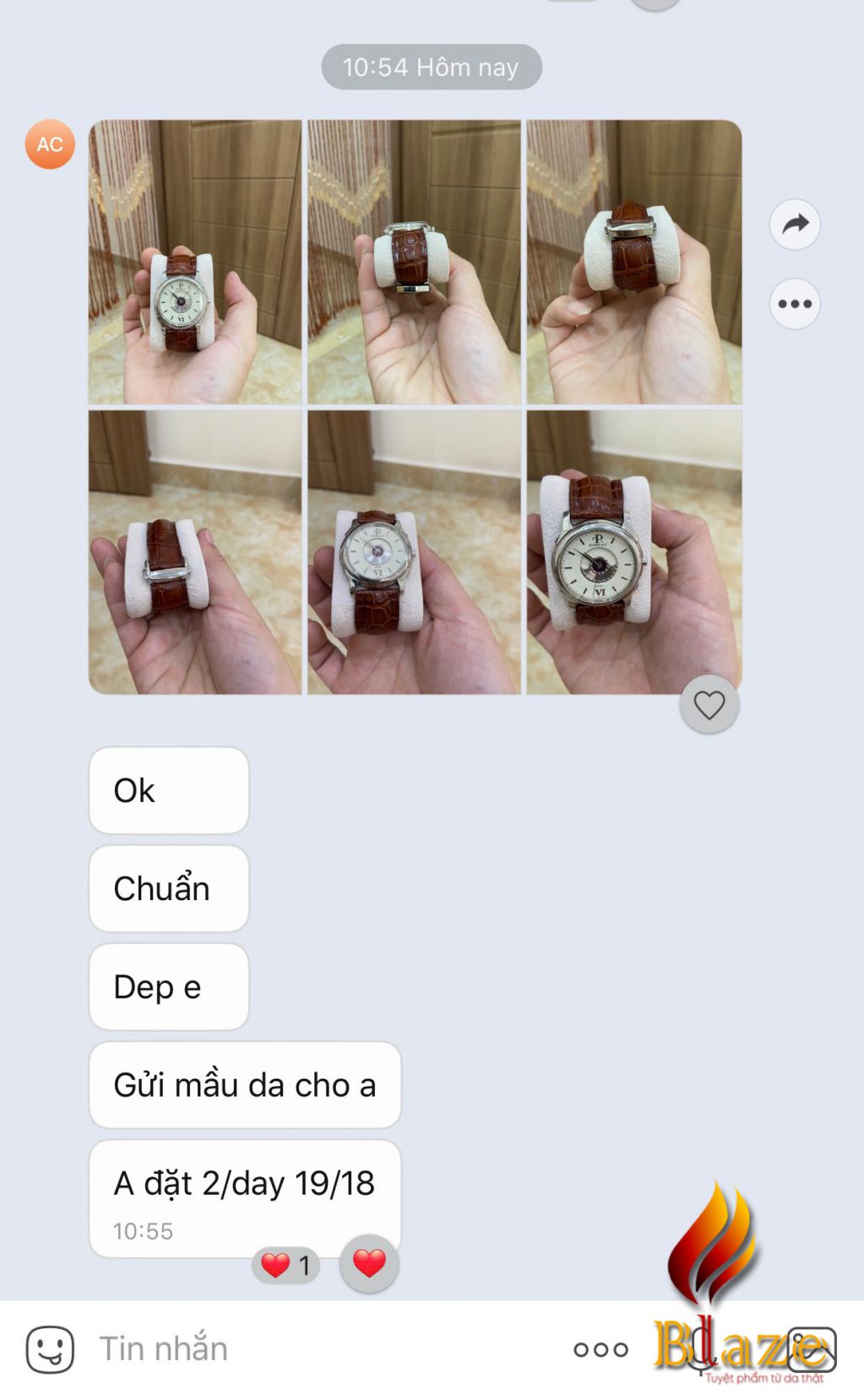
Task: Open the last photo in the watch album
Action: 633,552
